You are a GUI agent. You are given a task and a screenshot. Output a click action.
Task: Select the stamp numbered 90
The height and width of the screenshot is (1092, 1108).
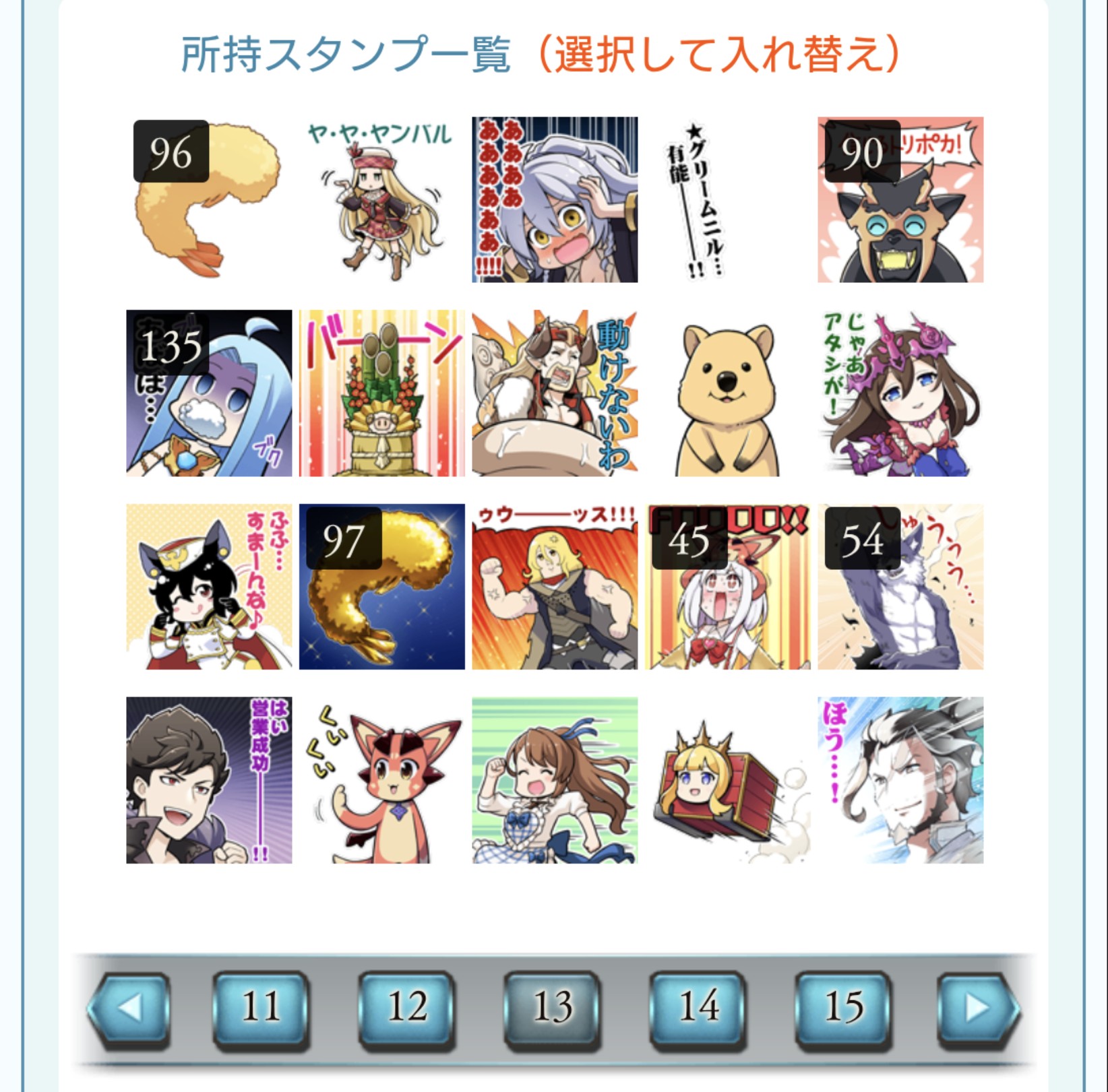[x=900, y=199]
